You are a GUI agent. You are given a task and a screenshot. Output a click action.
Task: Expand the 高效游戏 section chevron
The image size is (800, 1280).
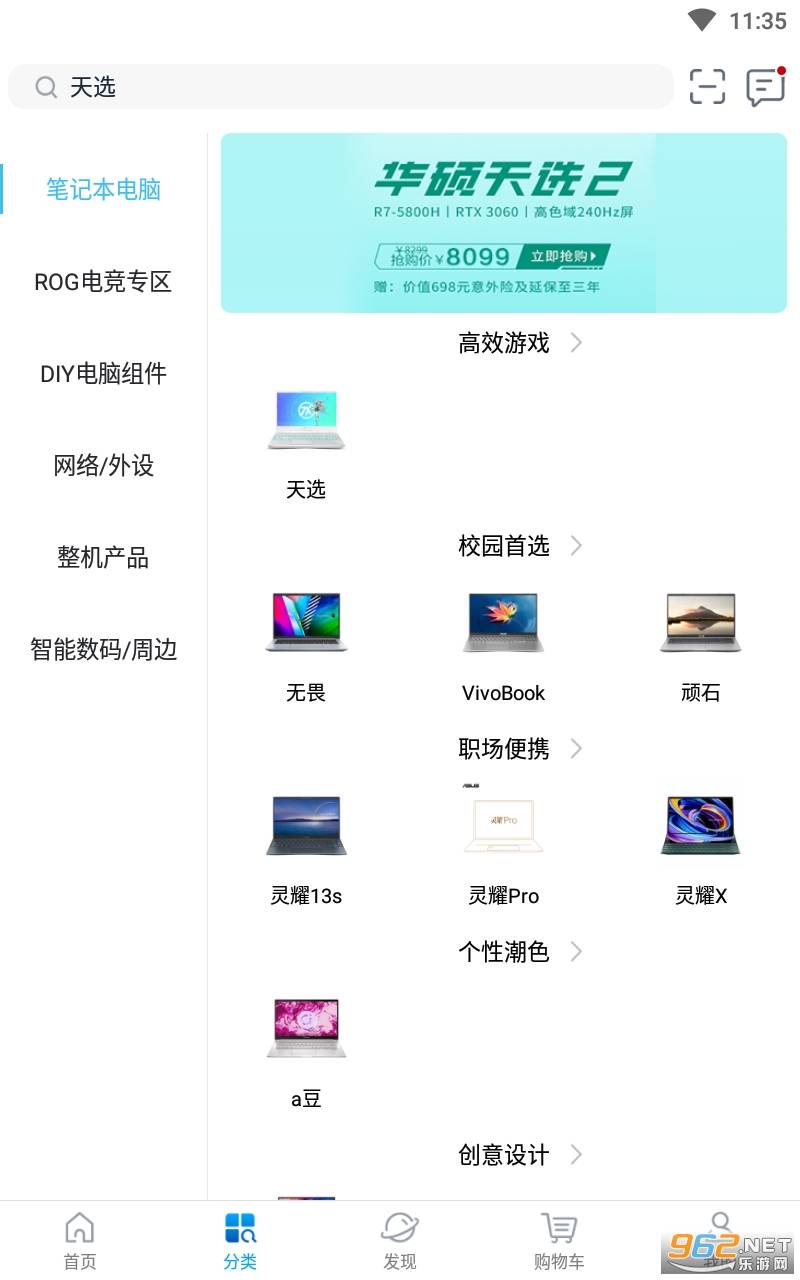(575, 342)
